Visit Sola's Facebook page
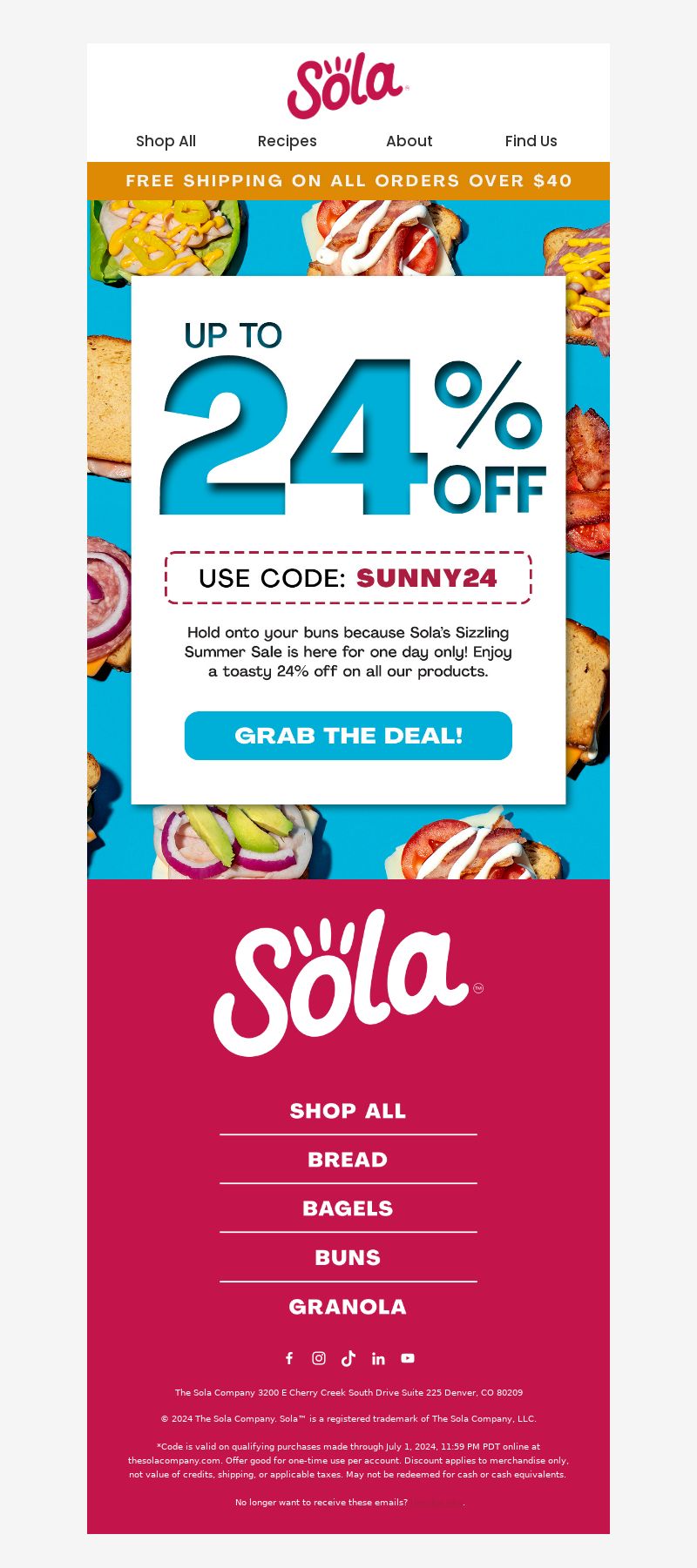This screenshot has height=1568, width=697. [x=289, y=1358]
